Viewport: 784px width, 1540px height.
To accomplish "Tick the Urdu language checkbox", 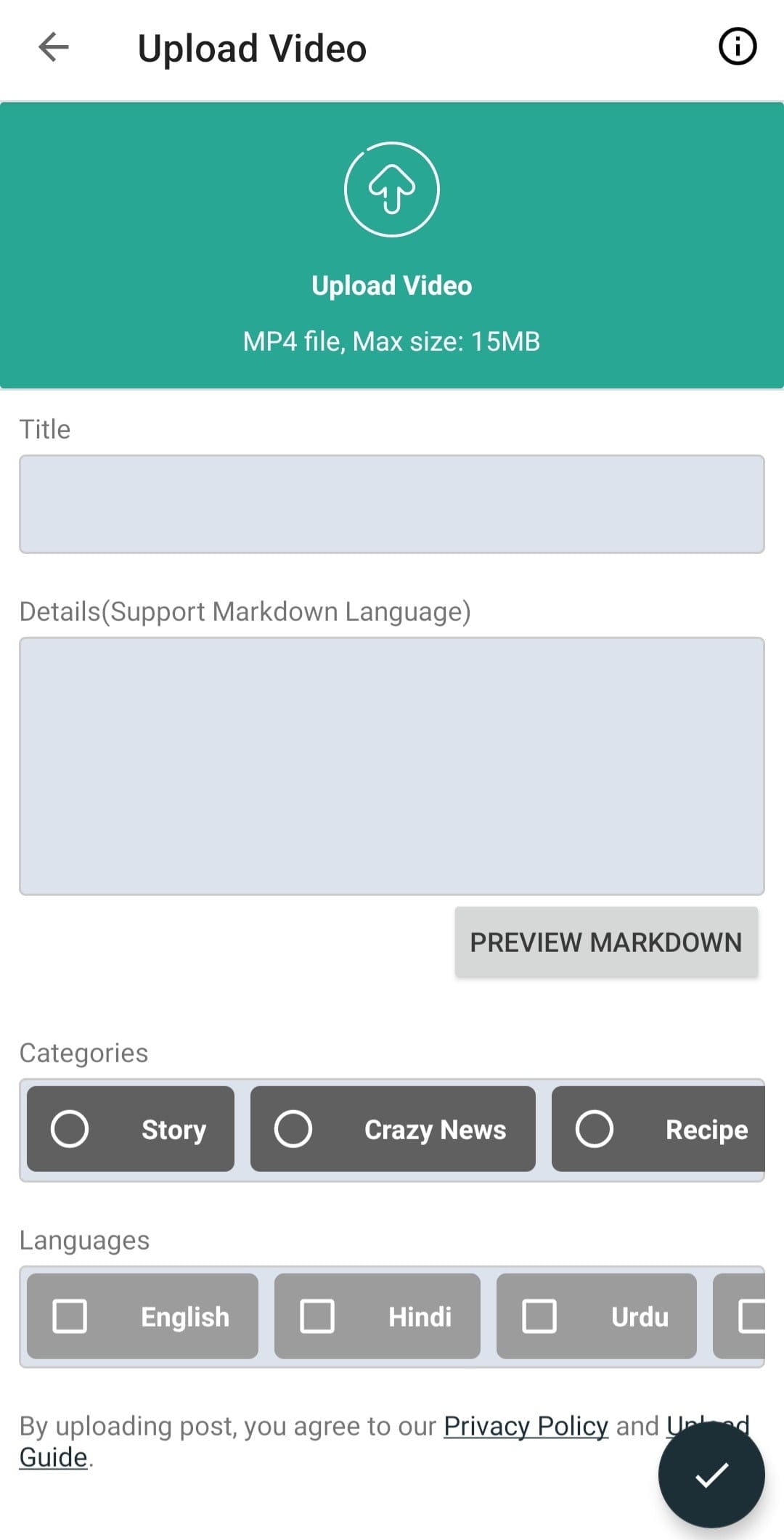I will 596,1316.
